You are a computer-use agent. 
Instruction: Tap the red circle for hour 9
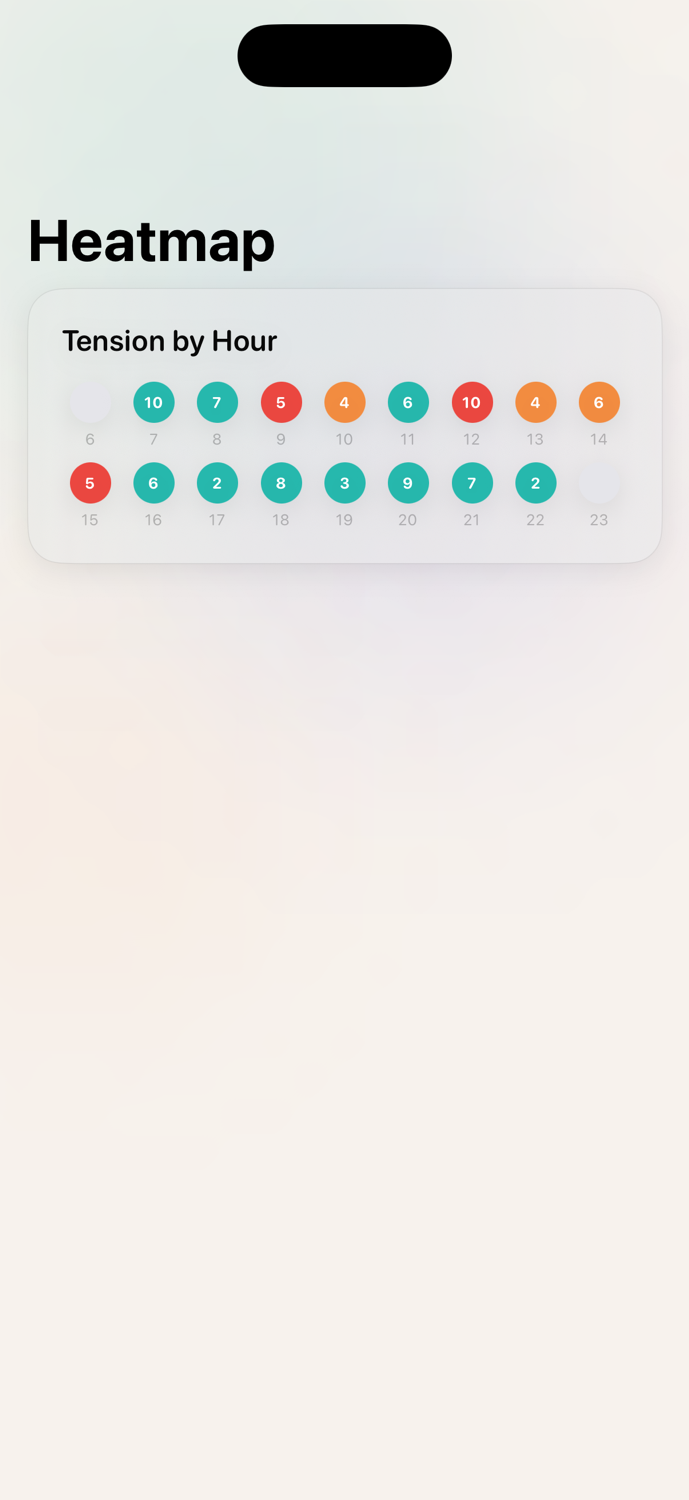point(281,402)
